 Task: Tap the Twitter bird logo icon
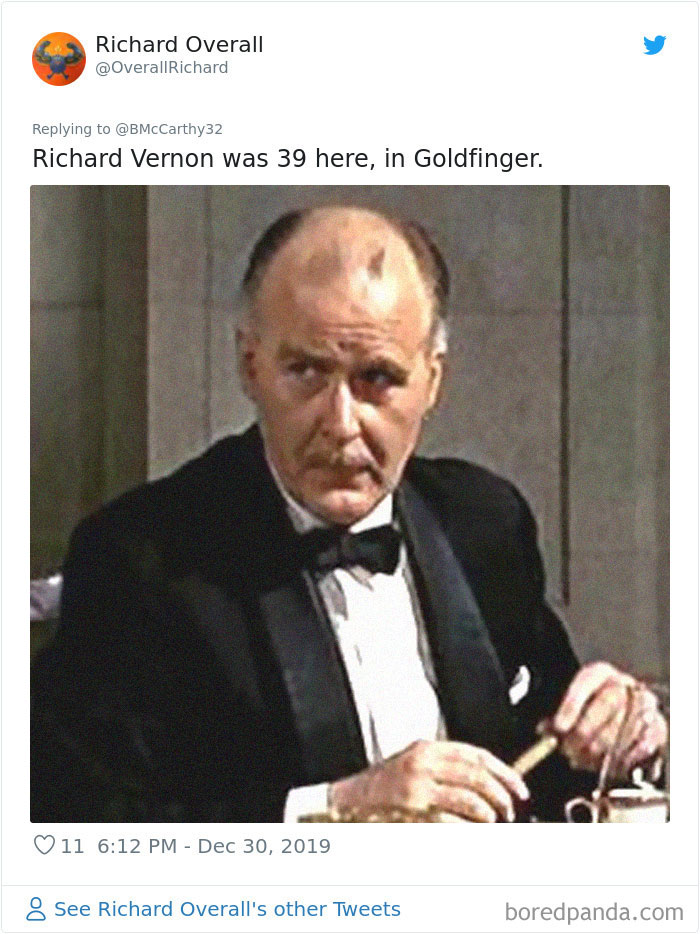[x=654, y=45]
